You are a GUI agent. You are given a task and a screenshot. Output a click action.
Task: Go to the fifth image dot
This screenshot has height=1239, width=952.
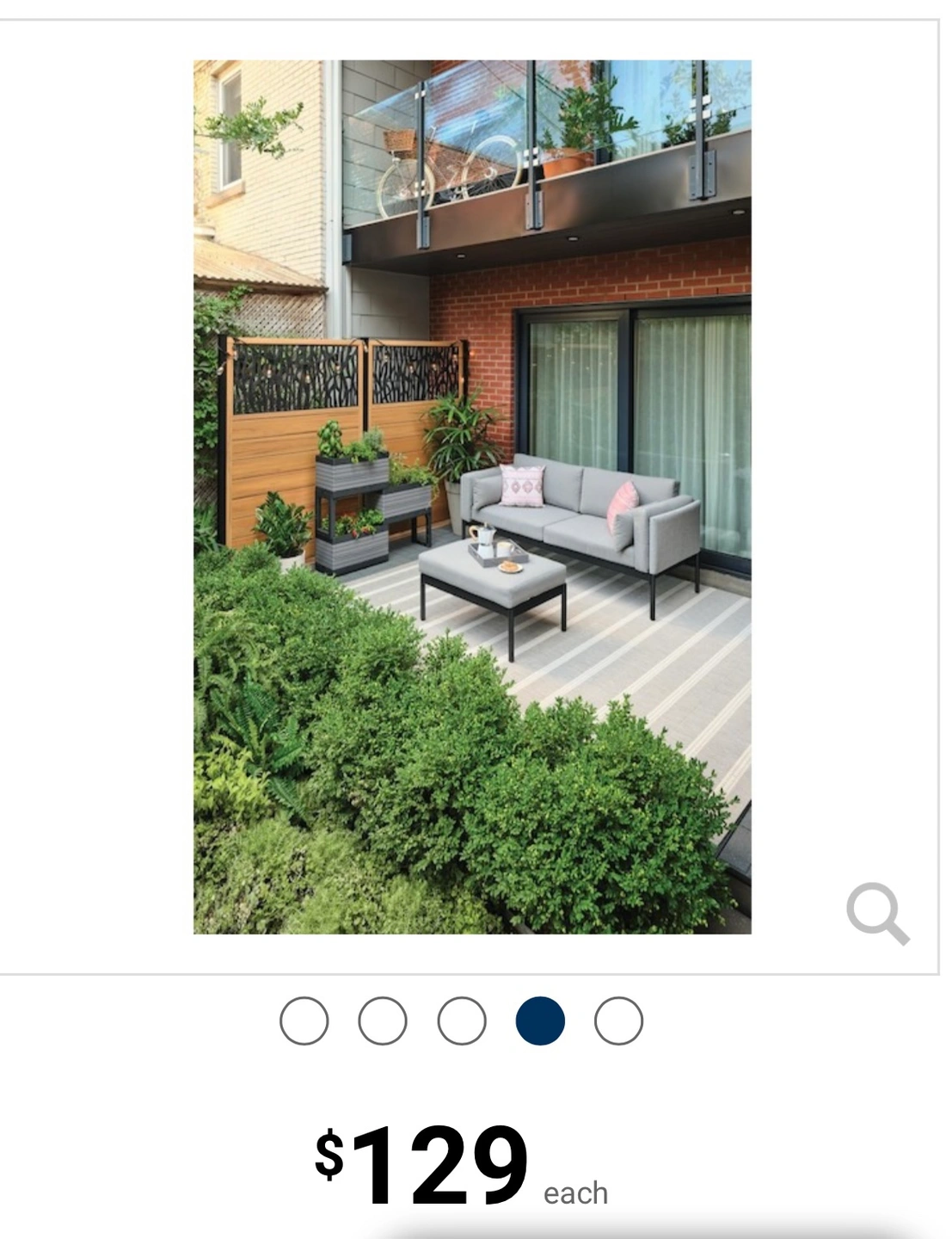618,1021
